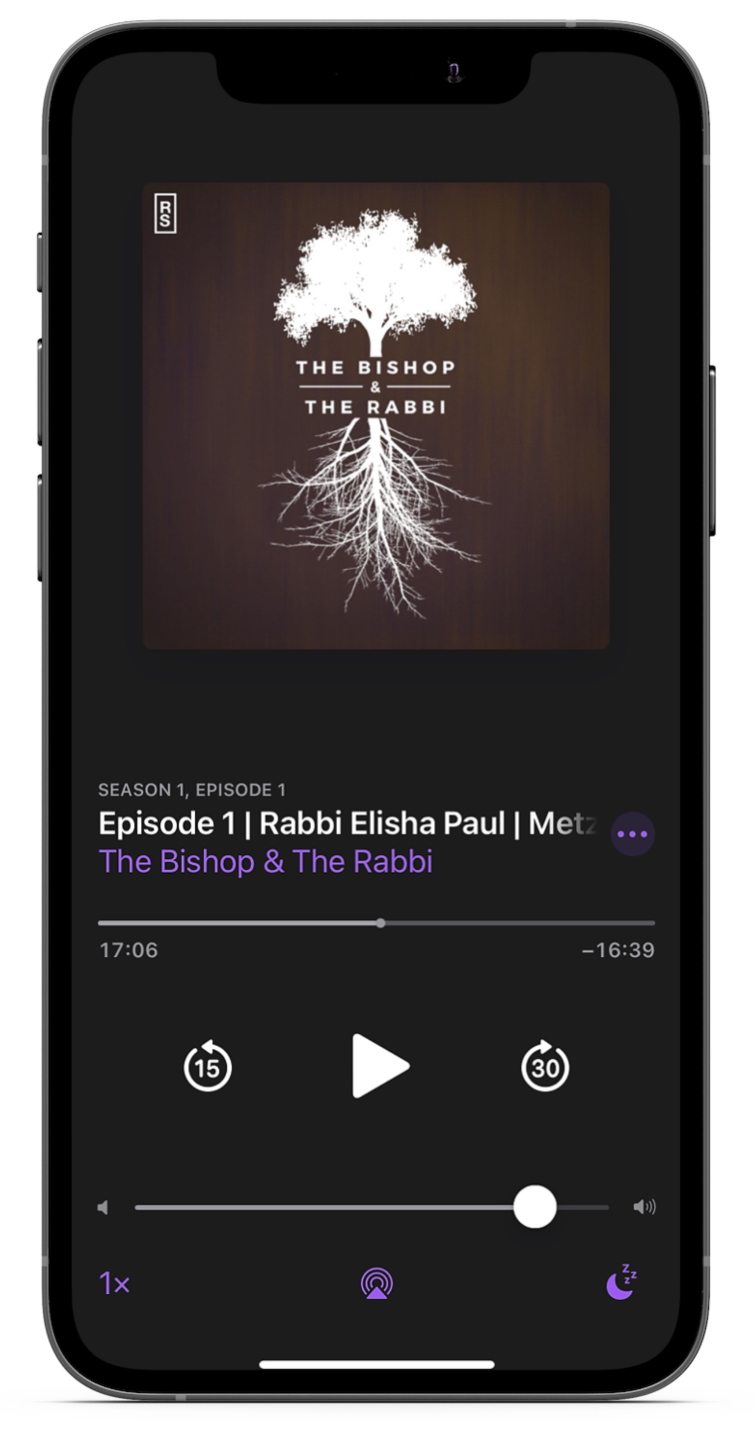Image resolution: width=754 pixels, height=1440 pixels.
Task: Change the 1× playback speed
Action: tap(114, 1284)
